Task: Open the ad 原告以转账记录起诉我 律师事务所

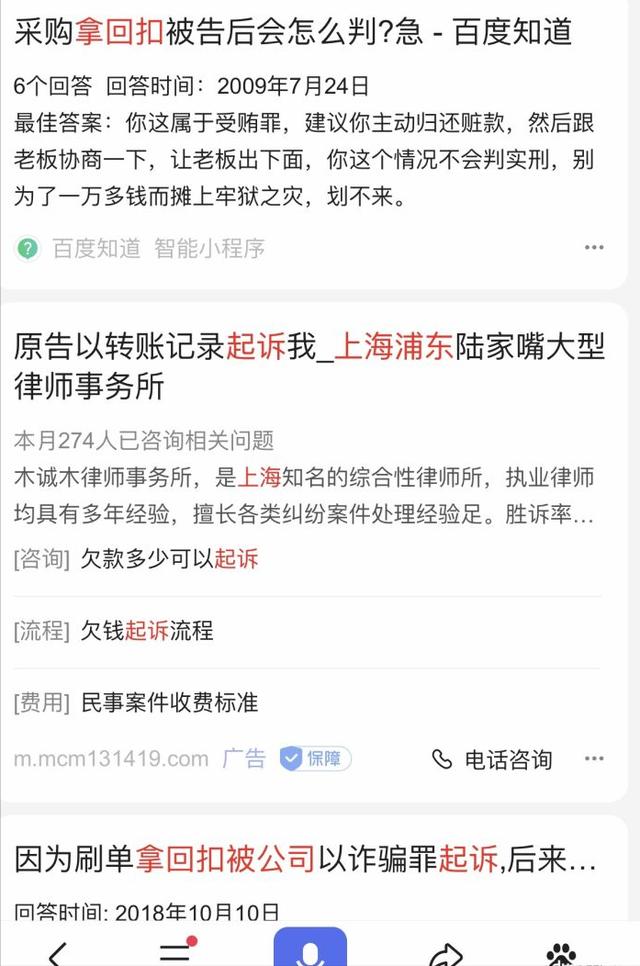Action: coord(309,366)
